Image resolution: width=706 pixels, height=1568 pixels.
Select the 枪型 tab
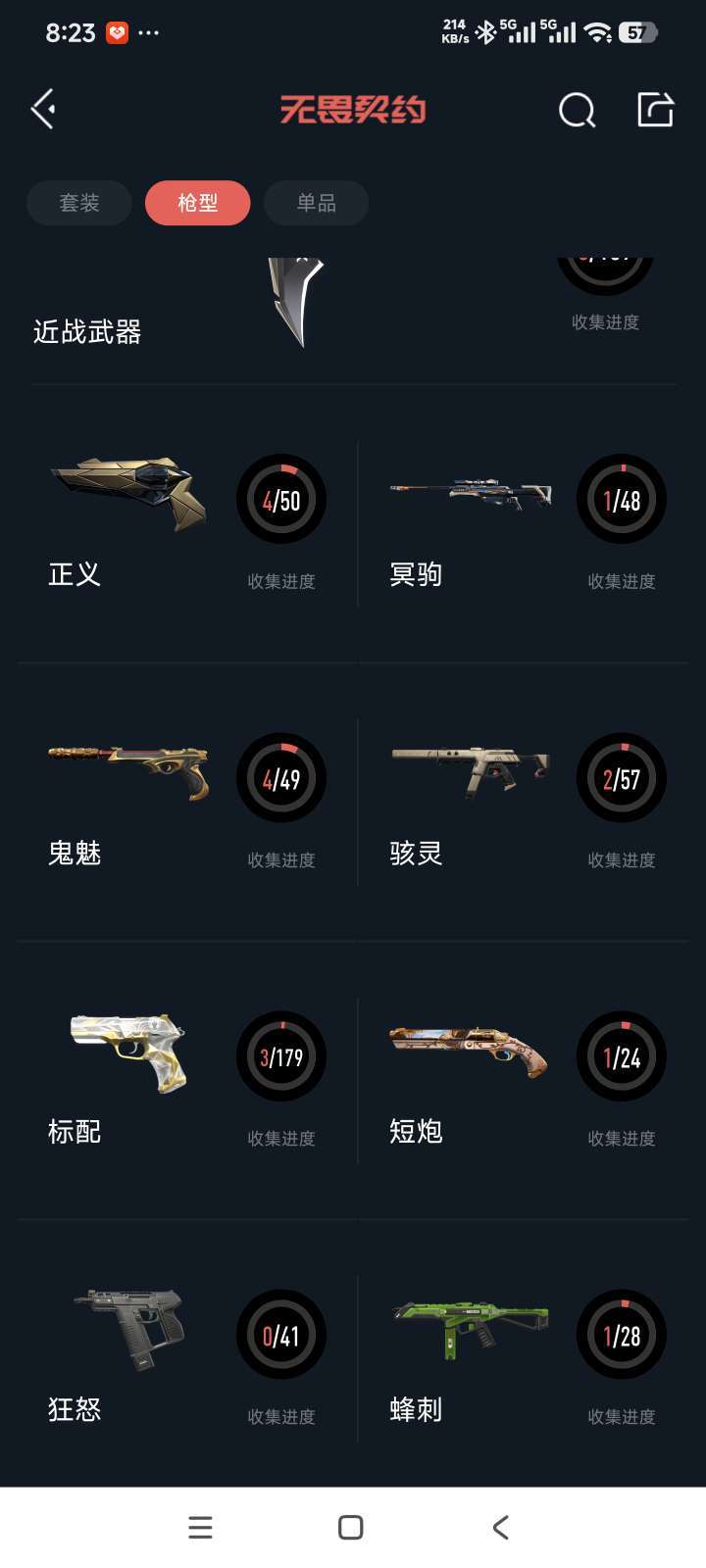[x=197, y=203]
